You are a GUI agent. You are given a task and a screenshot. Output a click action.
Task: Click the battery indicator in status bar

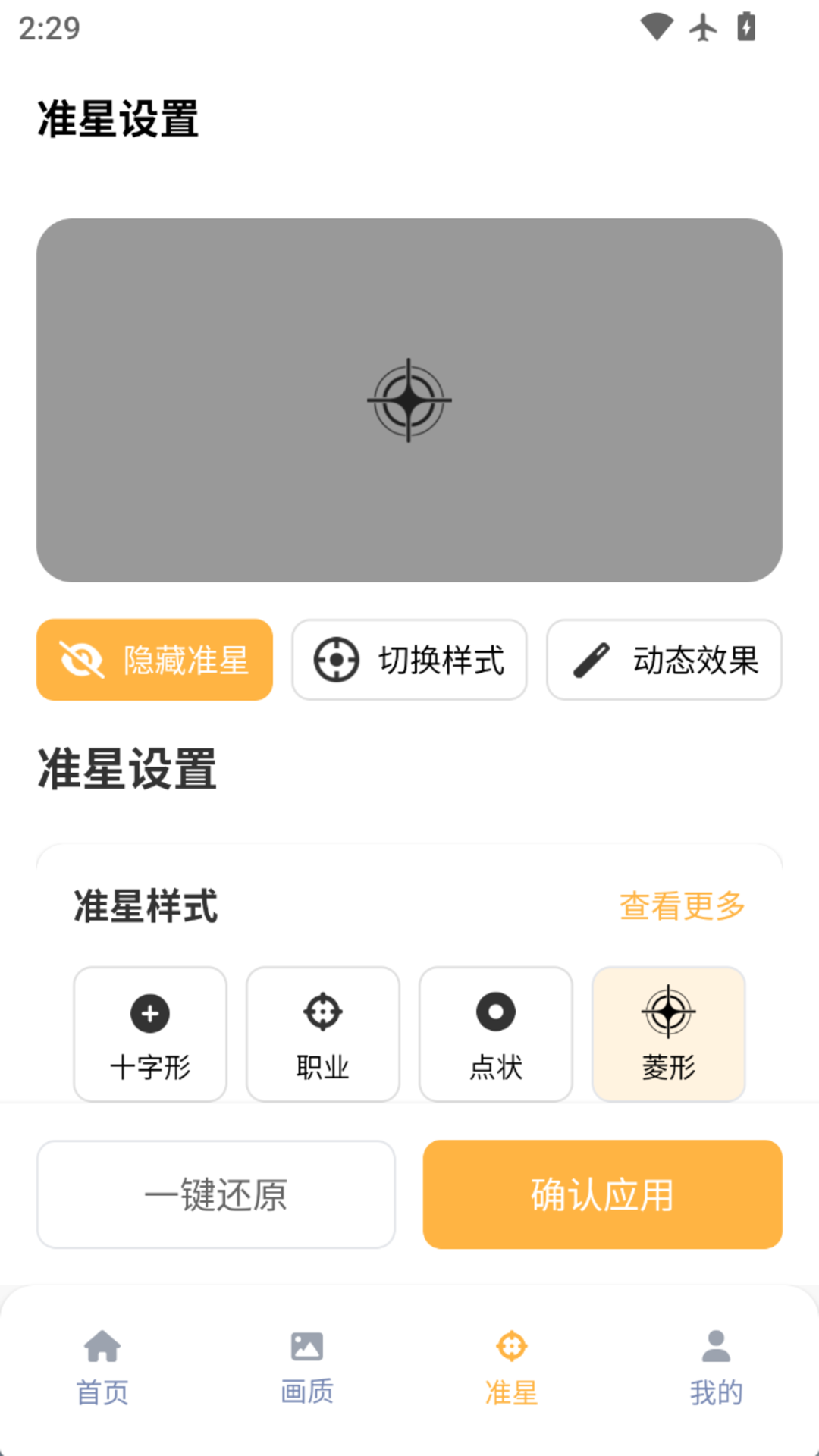(x=747, y=27)
